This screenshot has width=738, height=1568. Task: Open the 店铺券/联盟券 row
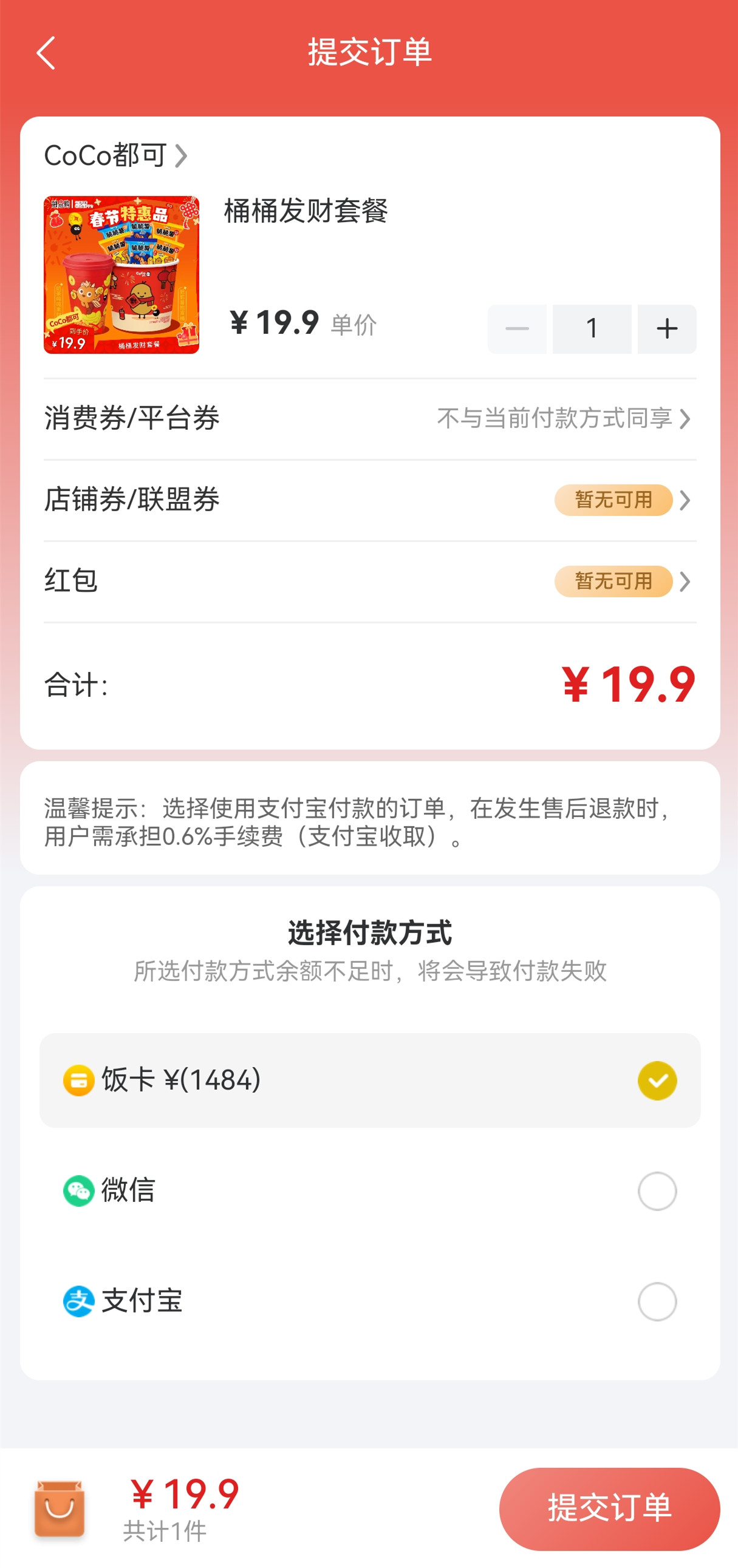[x=370, y=500]
